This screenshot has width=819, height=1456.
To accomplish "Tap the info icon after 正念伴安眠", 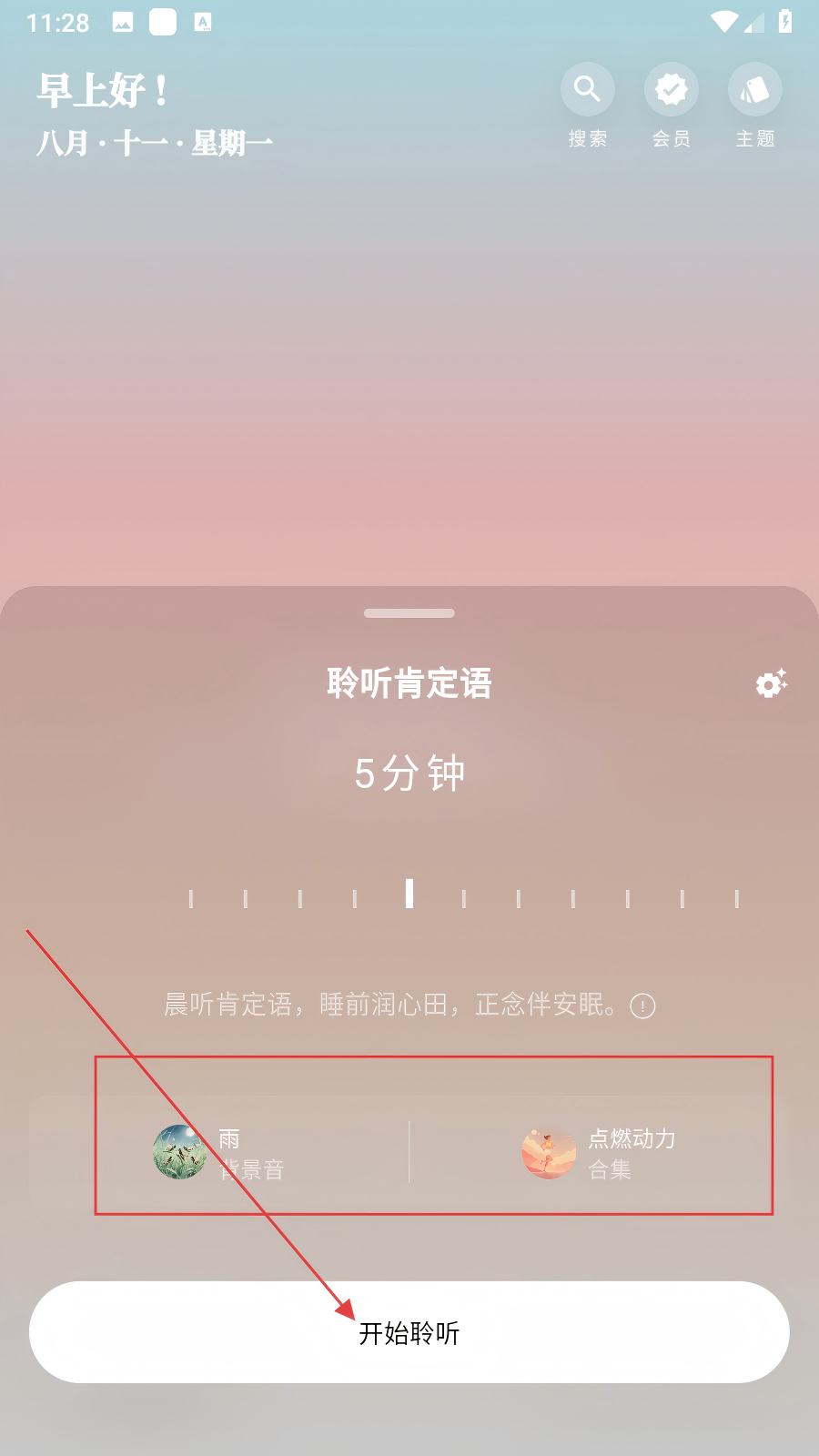I will point(642,1006).
